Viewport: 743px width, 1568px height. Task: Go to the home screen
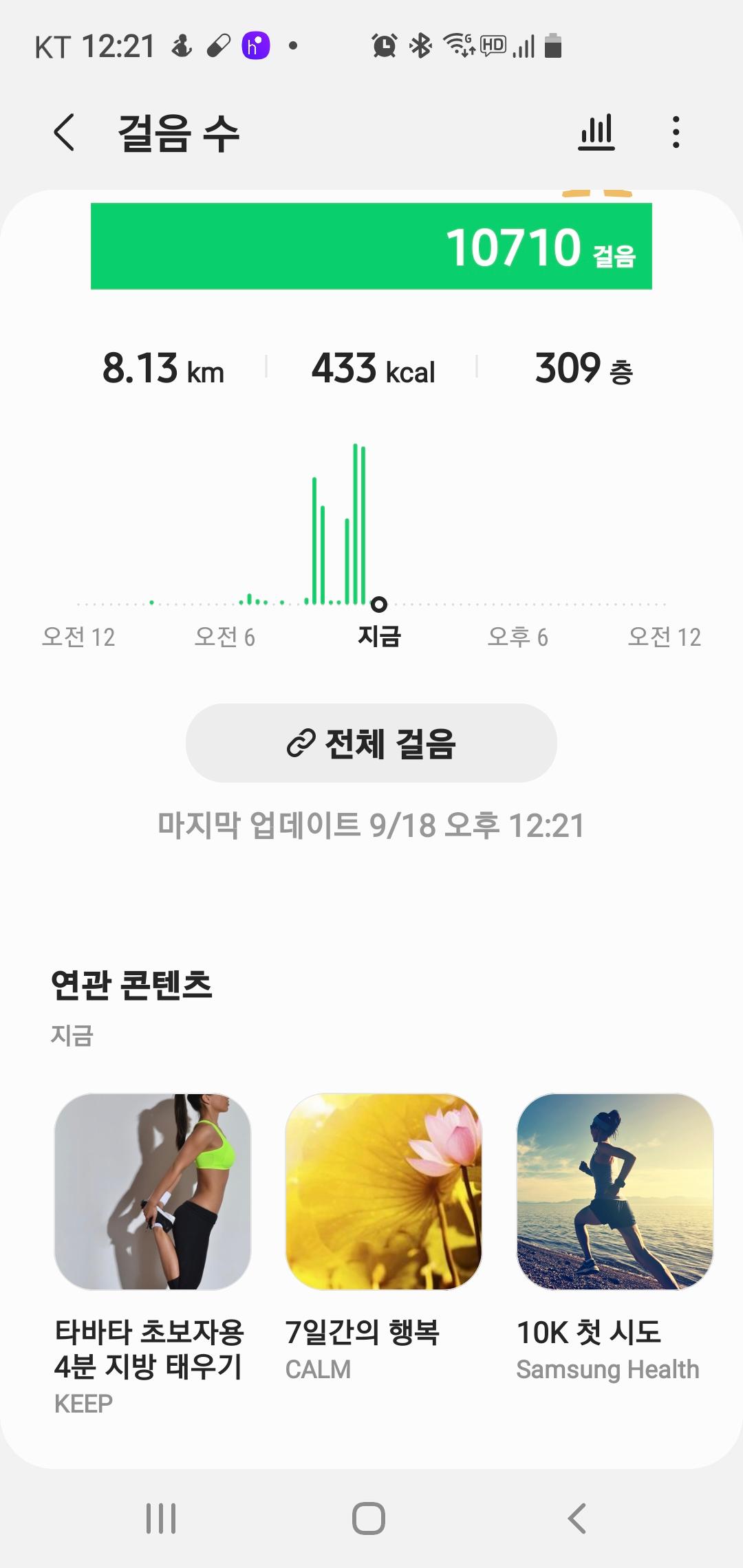tap(369, 1518)
